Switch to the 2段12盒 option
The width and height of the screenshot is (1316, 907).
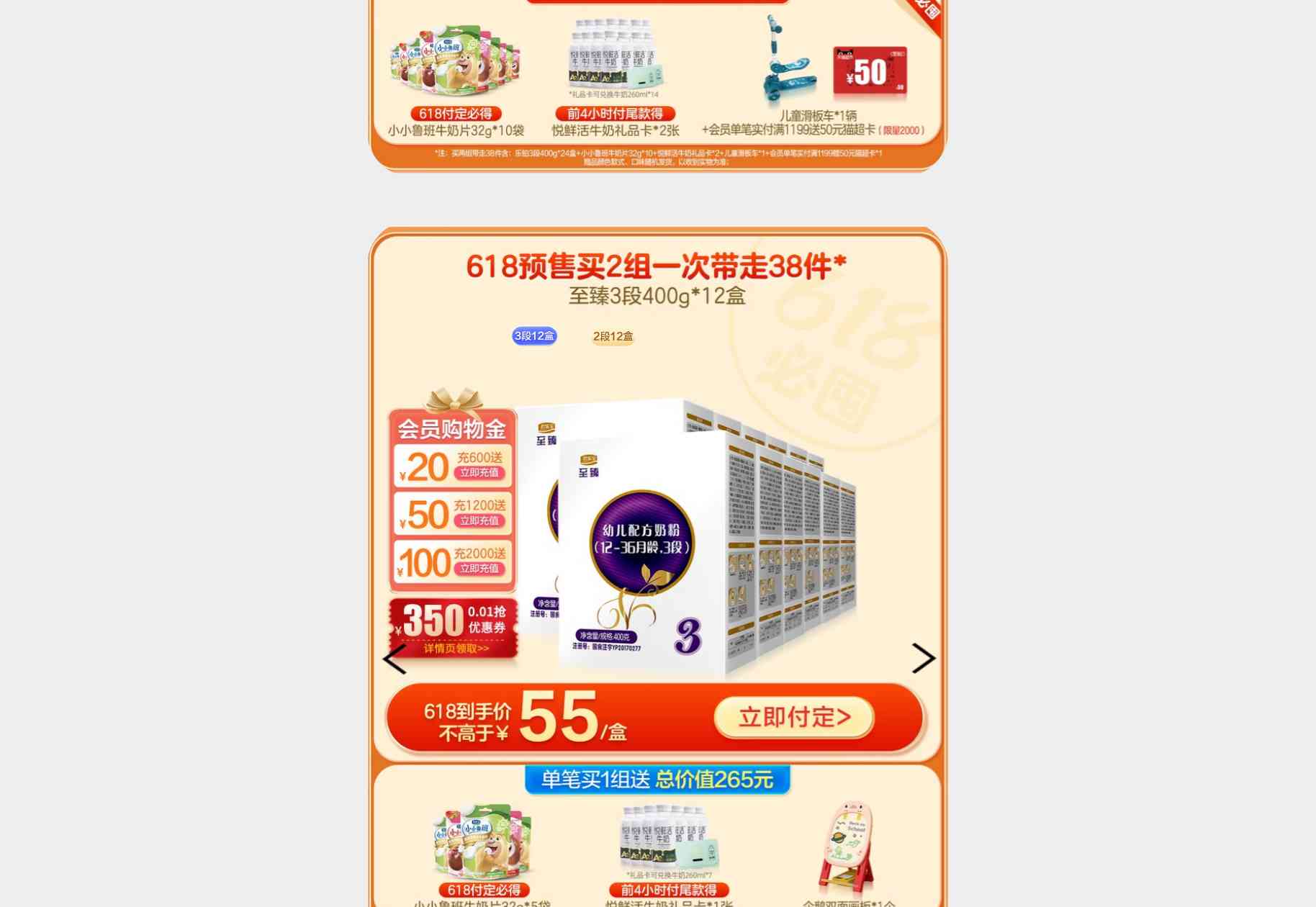(613, 336)
